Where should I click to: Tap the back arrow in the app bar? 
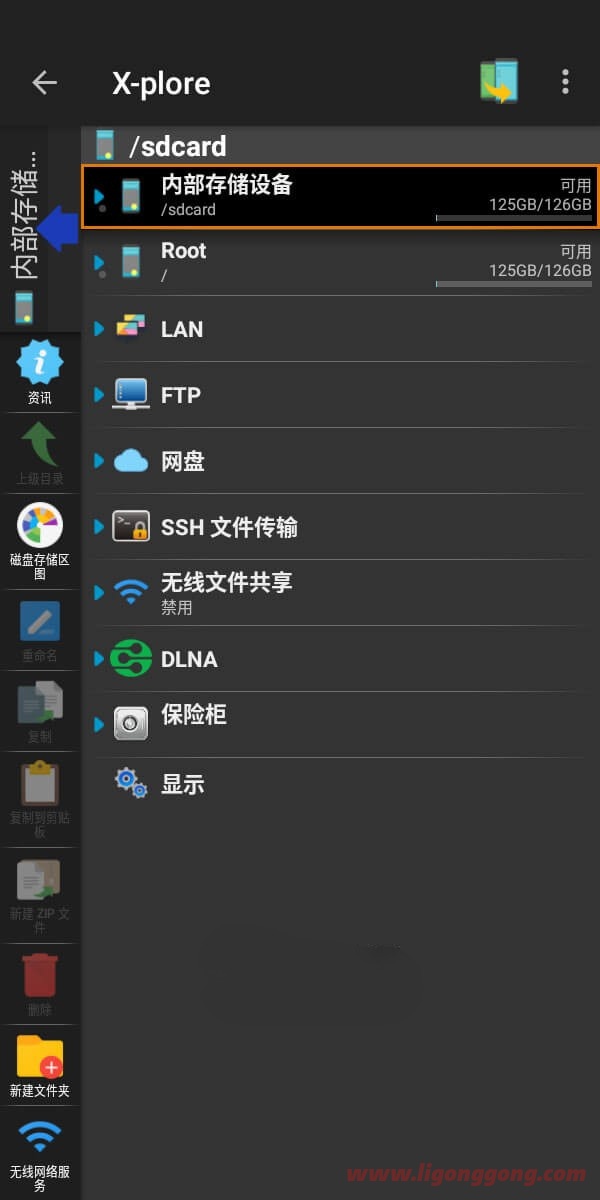click(x=44, y=82)
